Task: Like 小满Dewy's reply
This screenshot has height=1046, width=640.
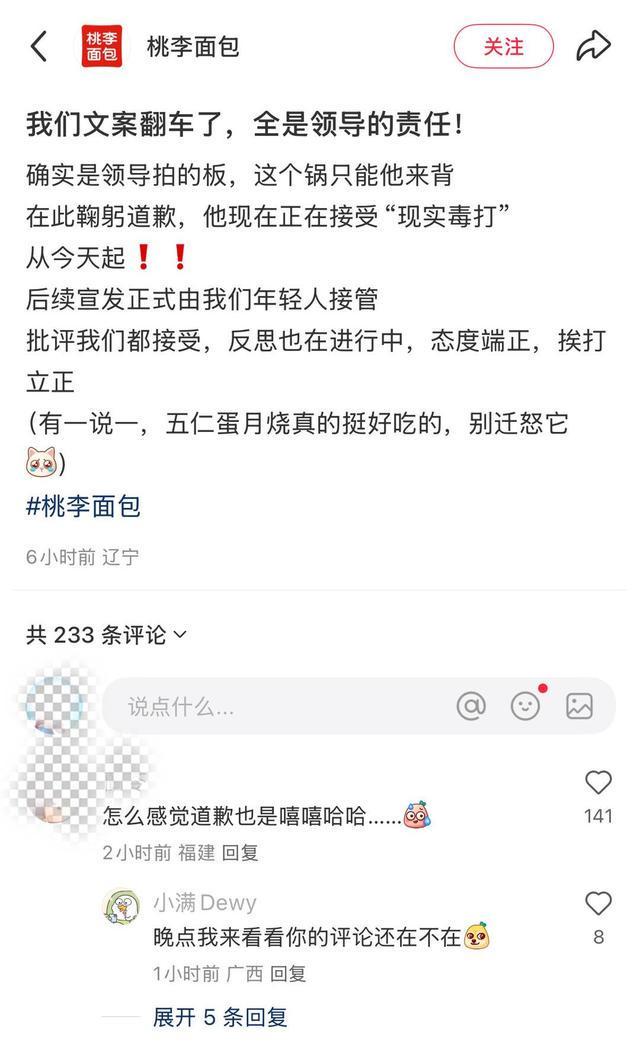Action: [x=598, y=904]
